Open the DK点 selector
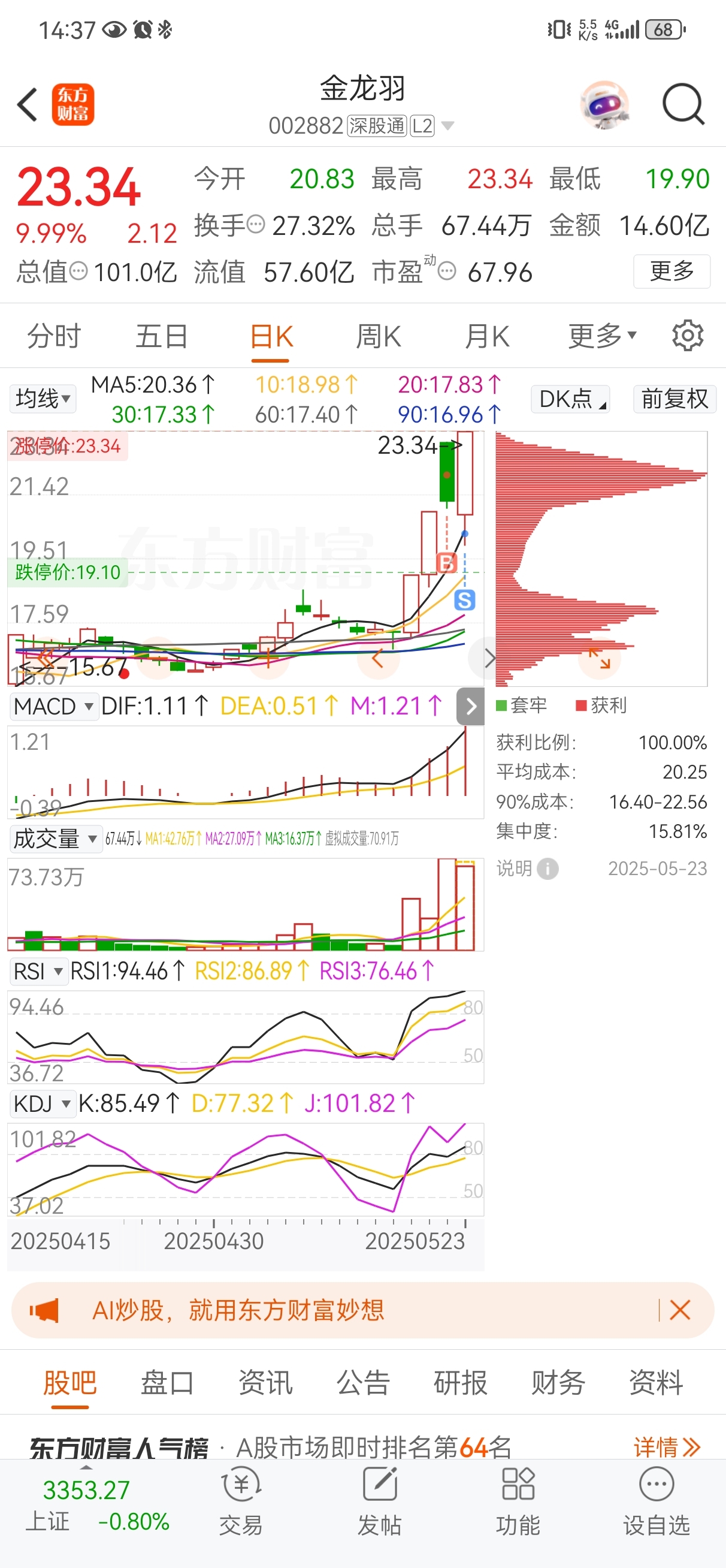 point(570,399)
